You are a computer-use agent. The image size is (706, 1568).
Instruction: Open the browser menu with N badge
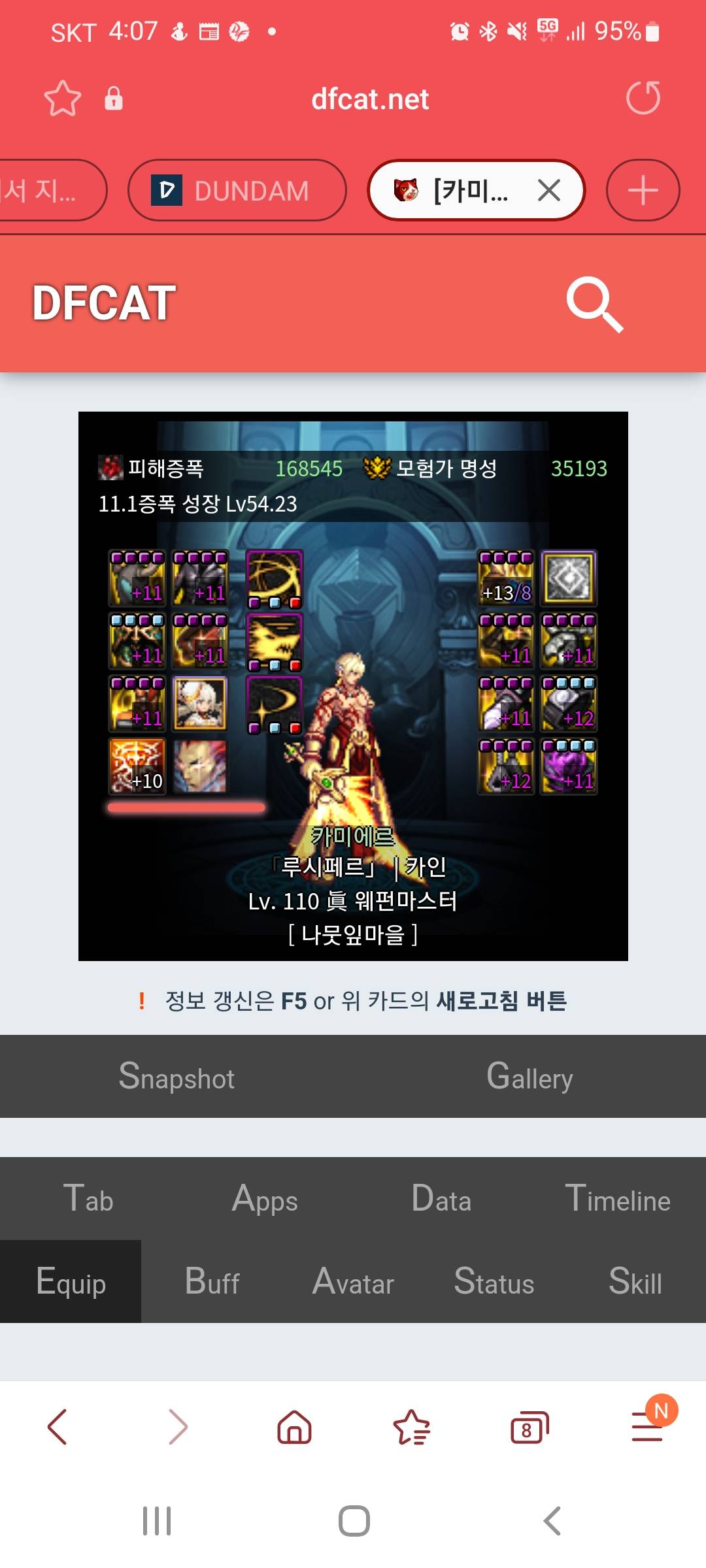click(x=647, y=1426)
